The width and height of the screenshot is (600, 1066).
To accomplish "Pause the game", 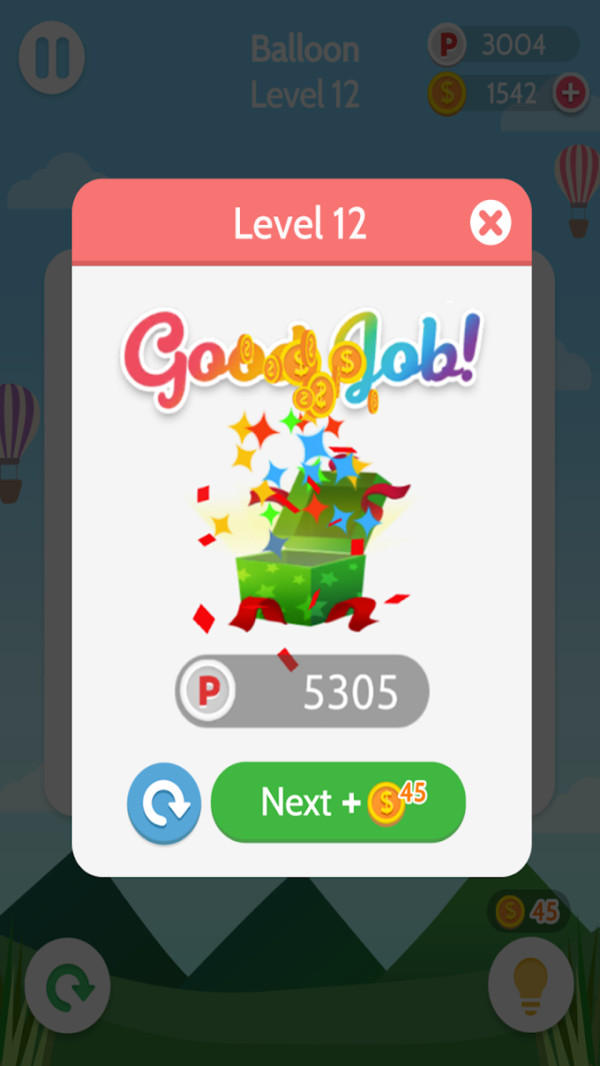I will coord(51,59).
